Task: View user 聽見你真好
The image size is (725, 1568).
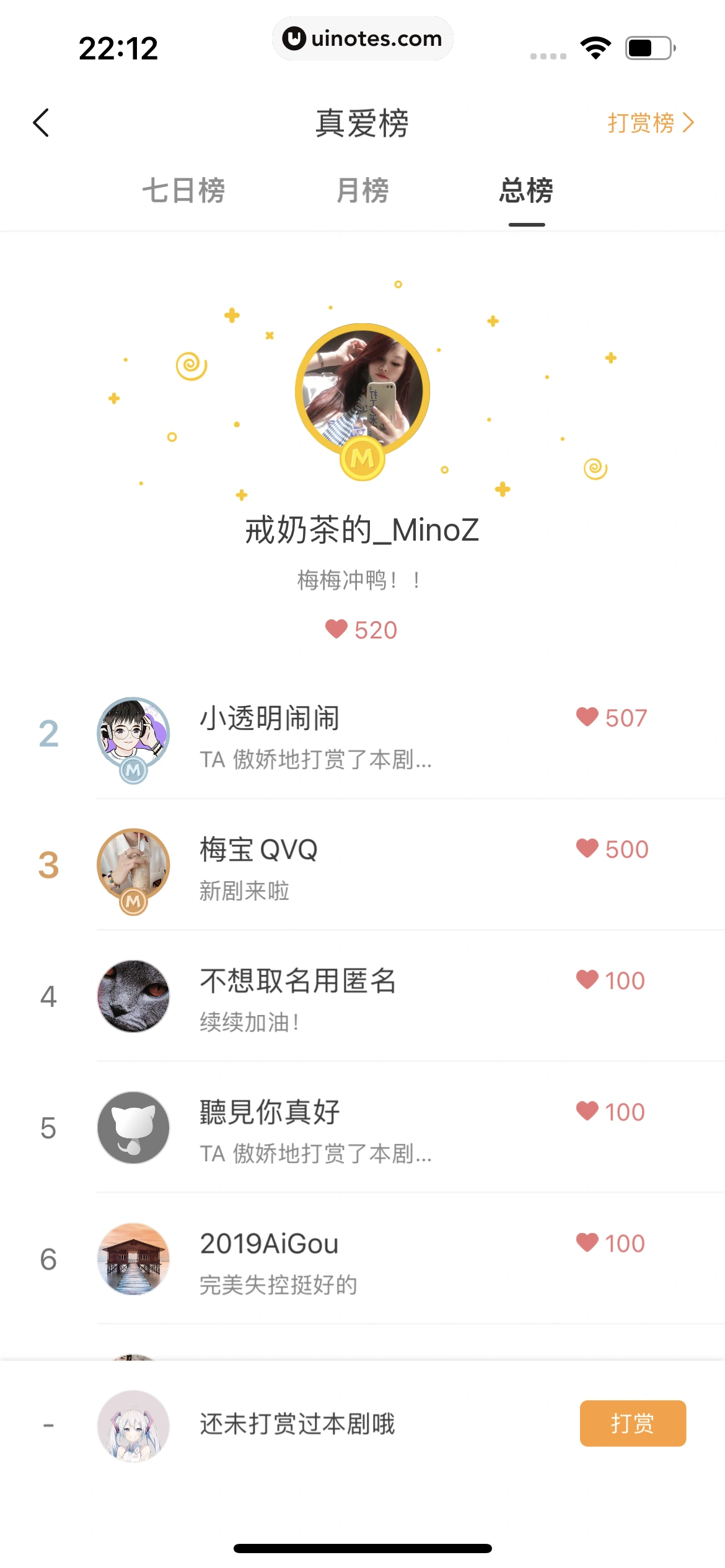Action: [372, 1128]
